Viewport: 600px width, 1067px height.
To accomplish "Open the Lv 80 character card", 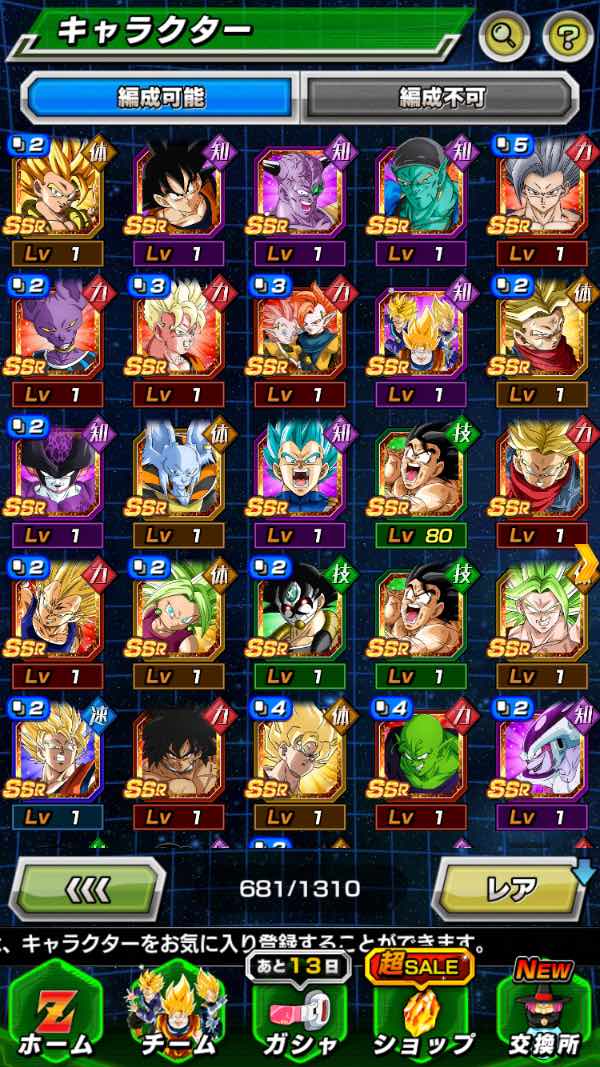I will click(x=420, y=483).
